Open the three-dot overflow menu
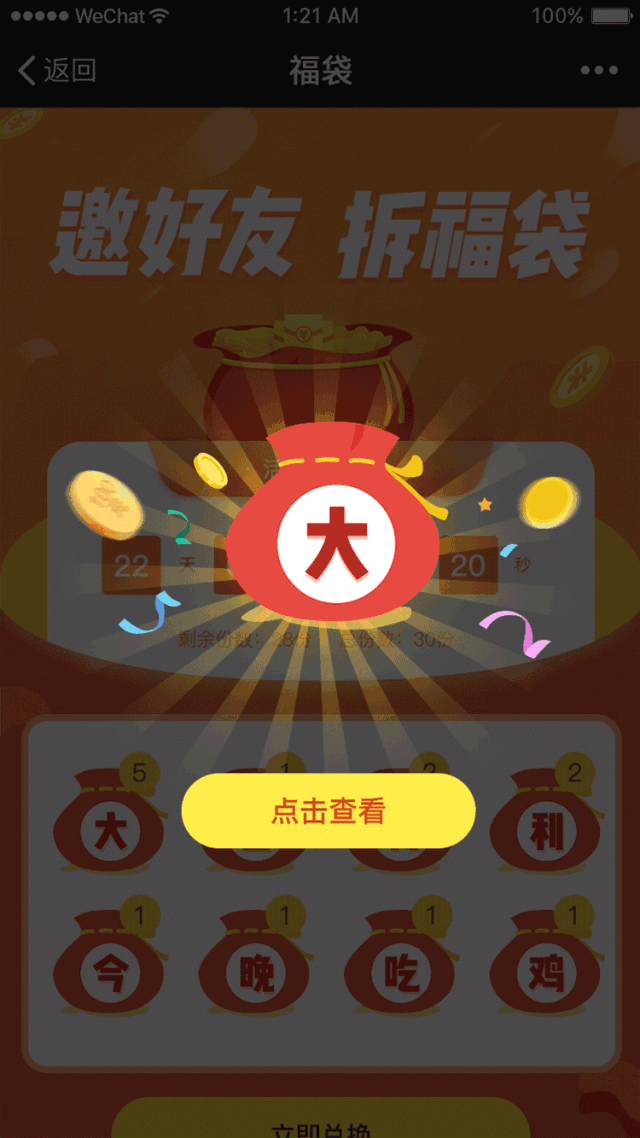The image size is (640, 1138). [598, 70]
